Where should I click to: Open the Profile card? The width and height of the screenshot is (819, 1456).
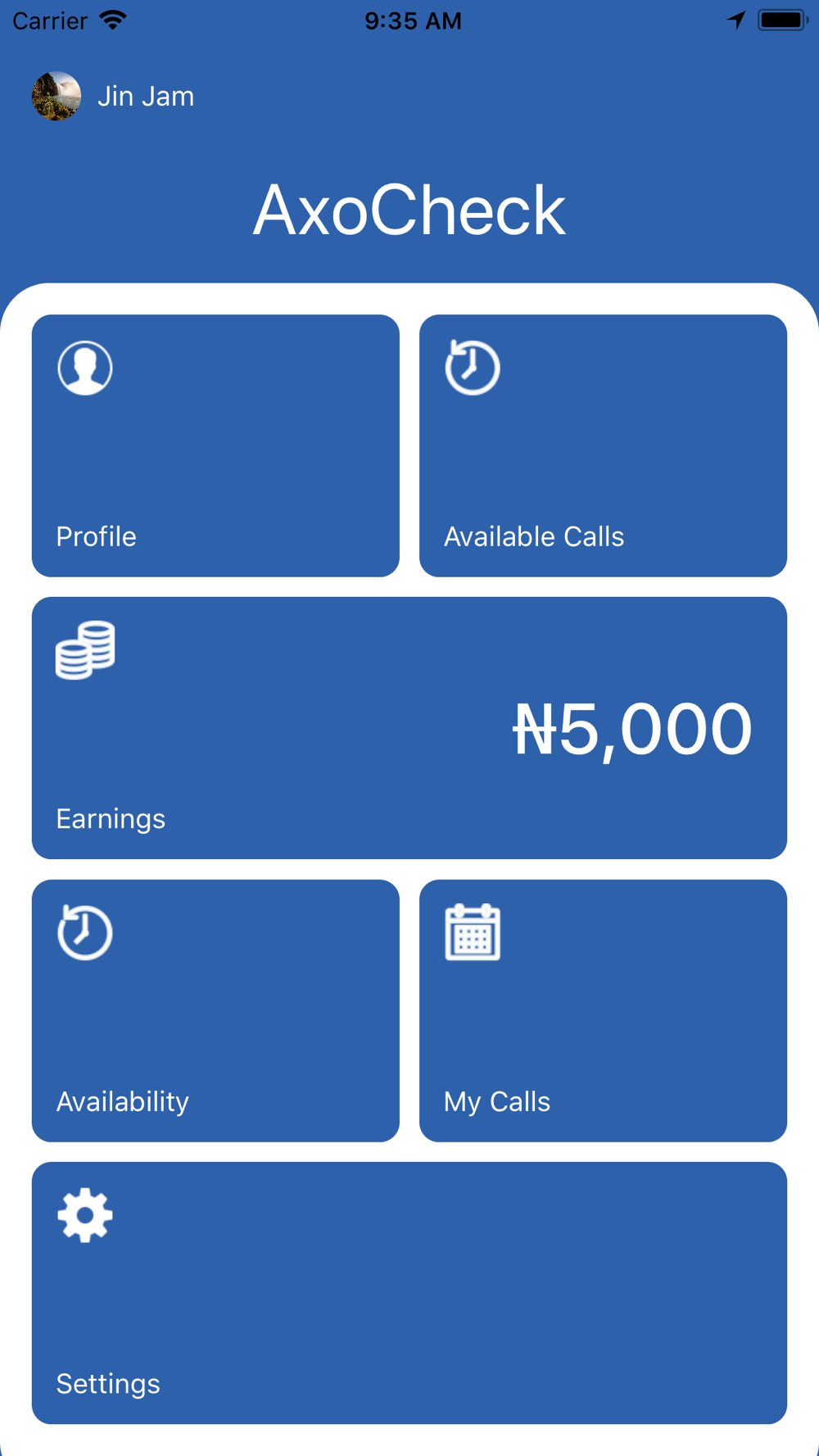click(x=215, y=445)
